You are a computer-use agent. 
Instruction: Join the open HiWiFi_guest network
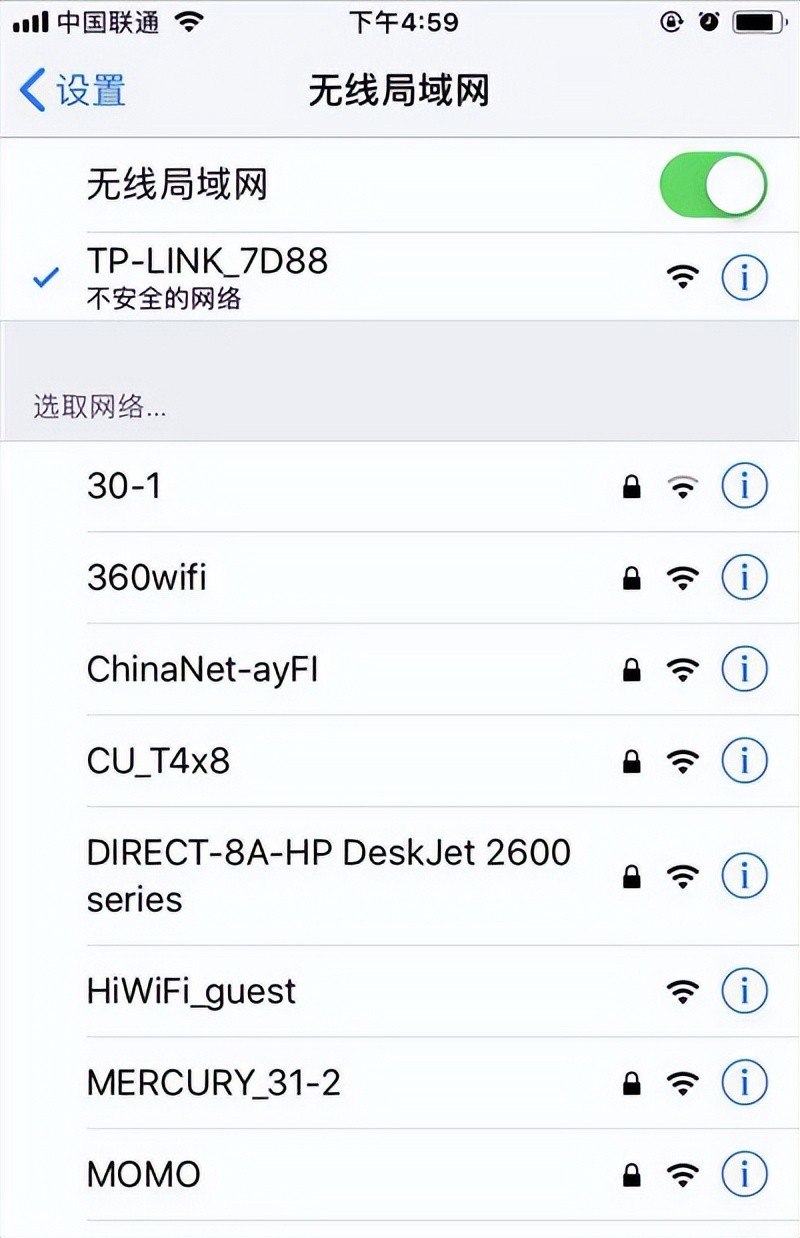click(x=300, y=991)
